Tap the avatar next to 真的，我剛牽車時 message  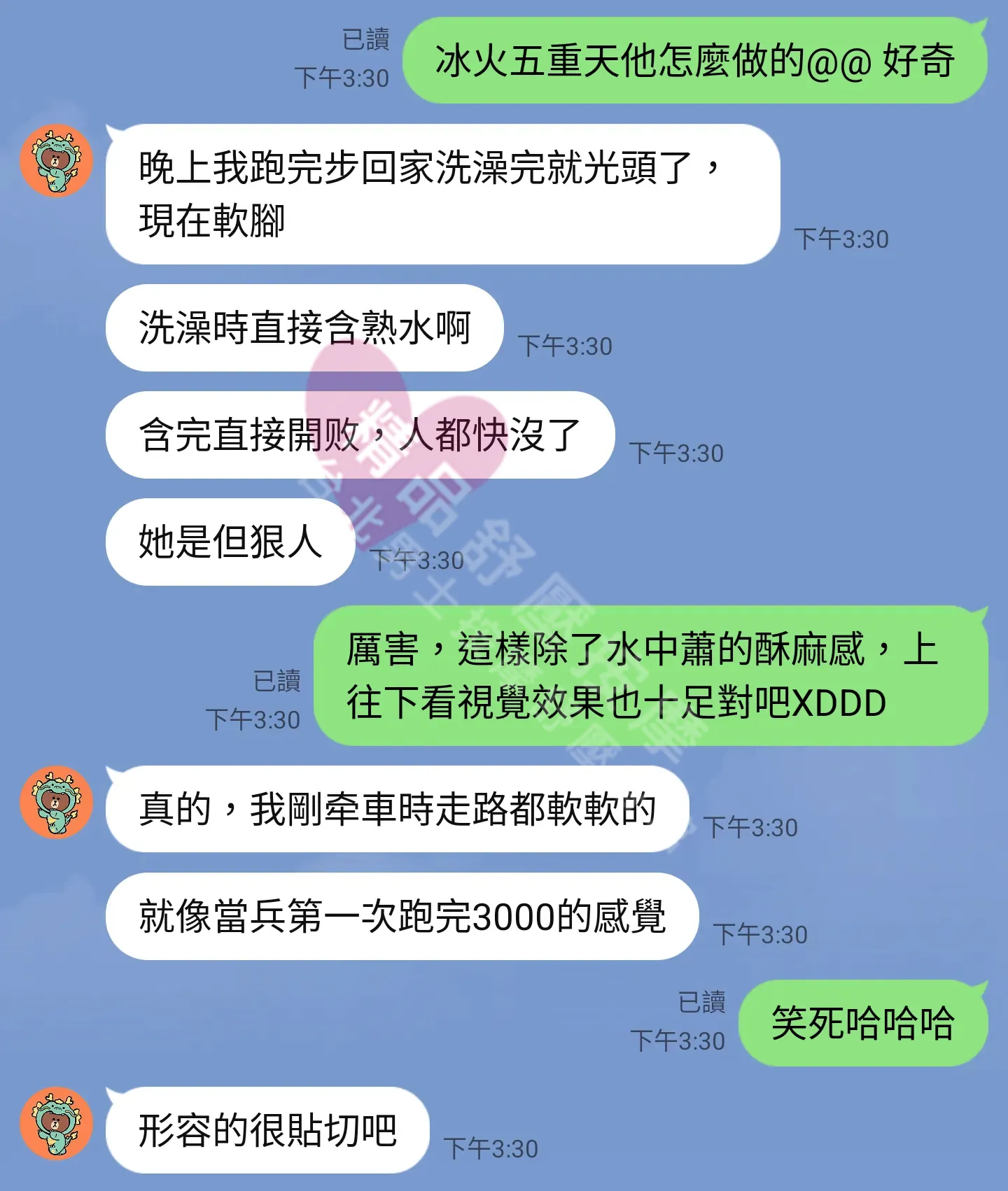pos(56,802)
